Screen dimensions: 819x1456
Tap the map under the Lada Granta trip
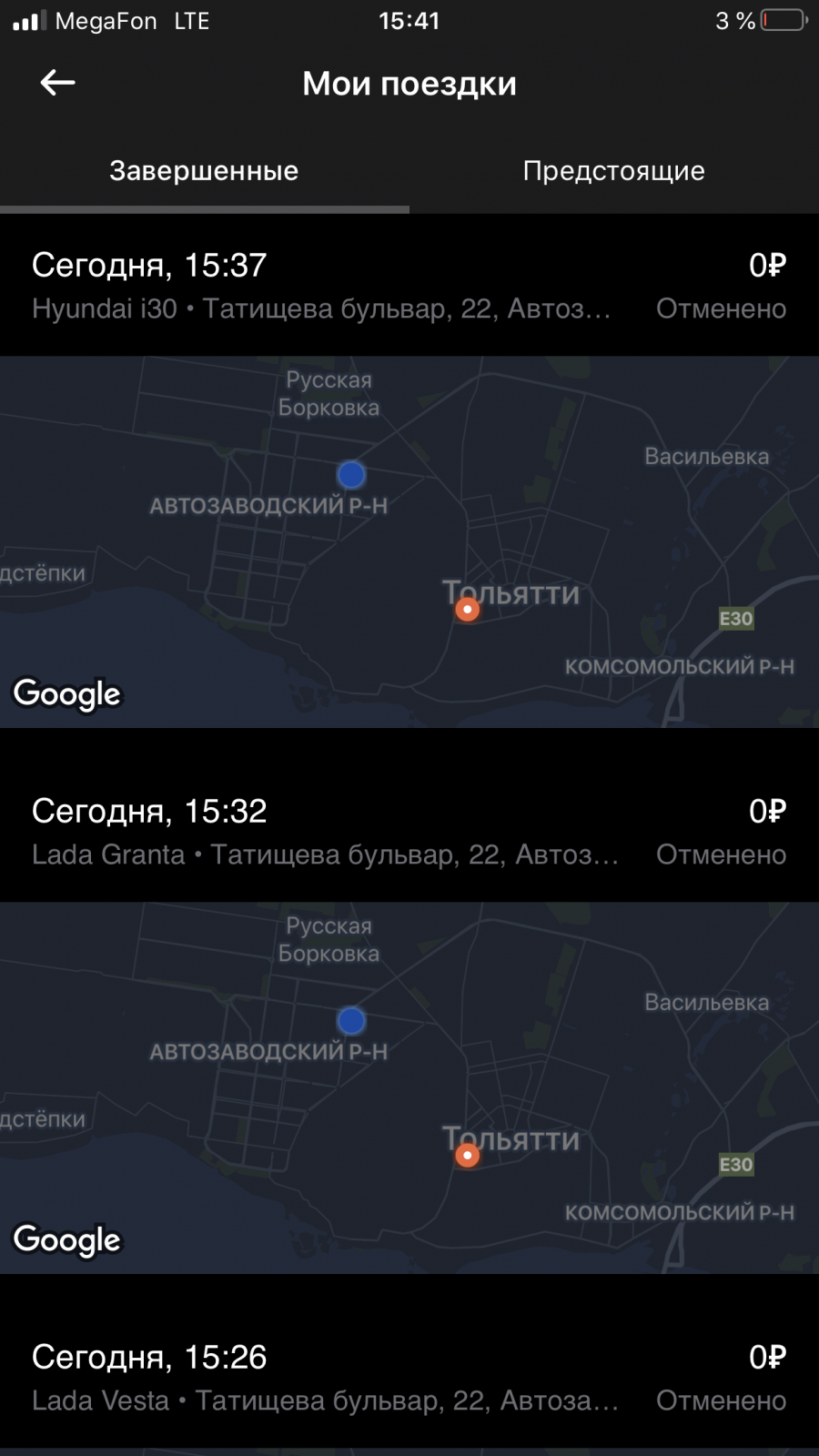coord(409,1087)
